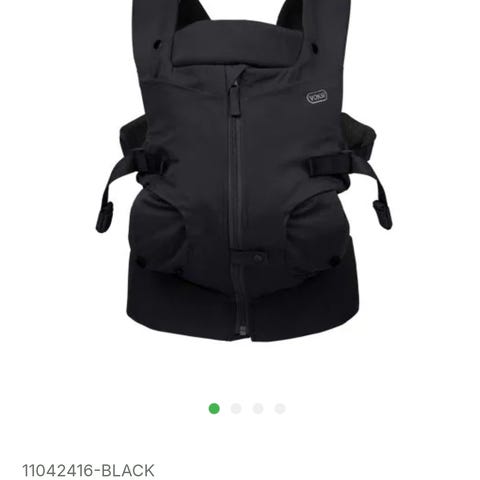Select the third carousel page dot
This screenshot has width=480, height=480.
tap(258, 409)
